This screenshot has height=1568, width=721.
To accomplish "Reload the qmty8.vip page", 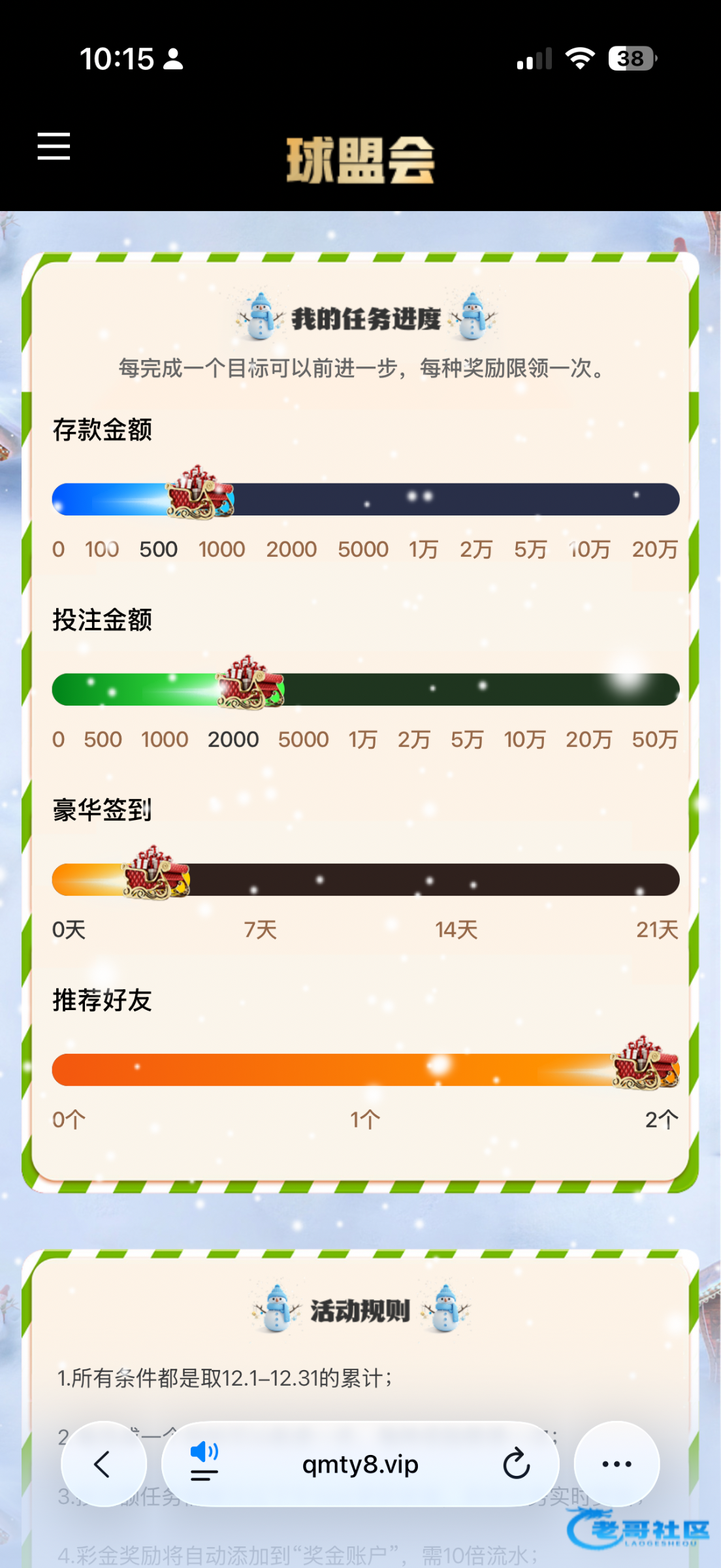I will [516, 1464].
